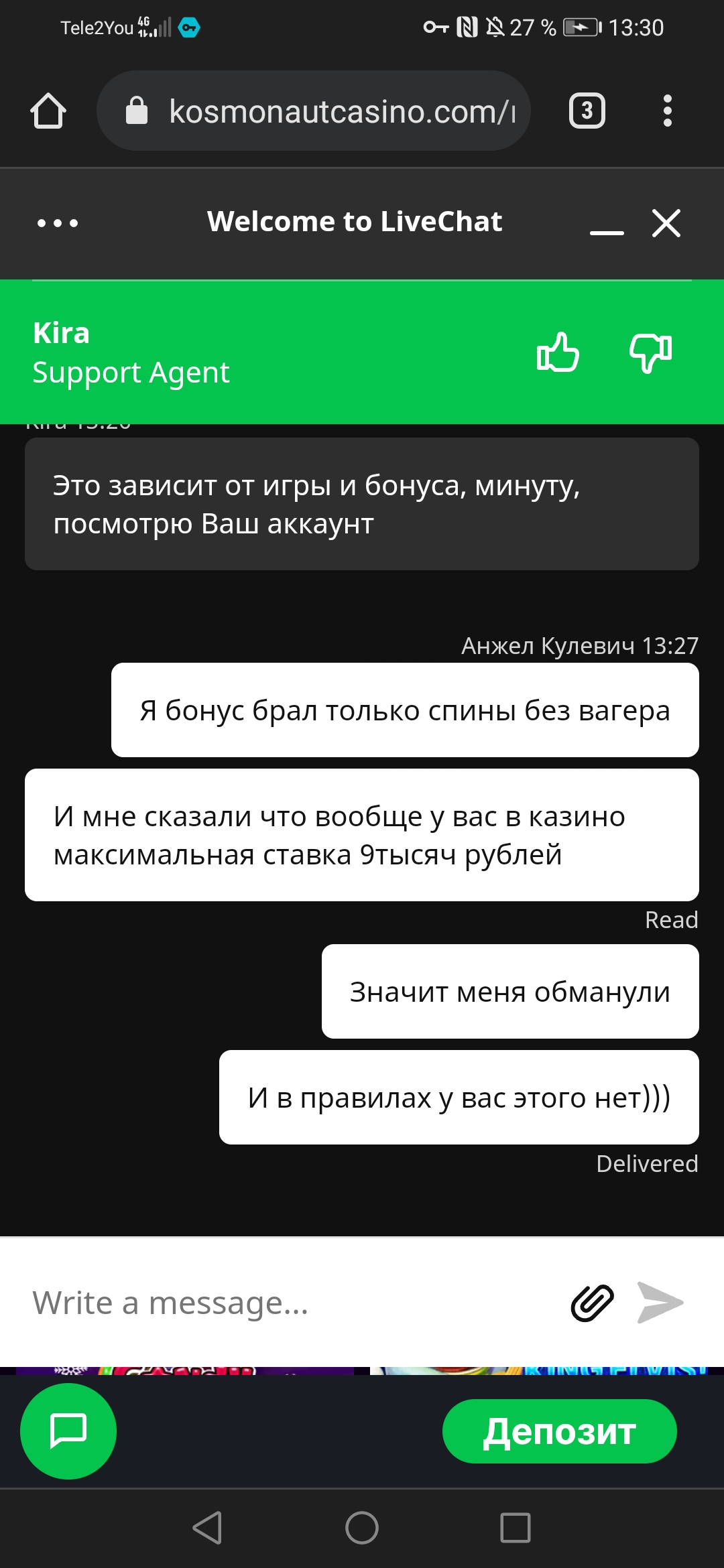Go back with system navigation
The width and height of the screenshot is (724, 1568).
point(207,1528)
